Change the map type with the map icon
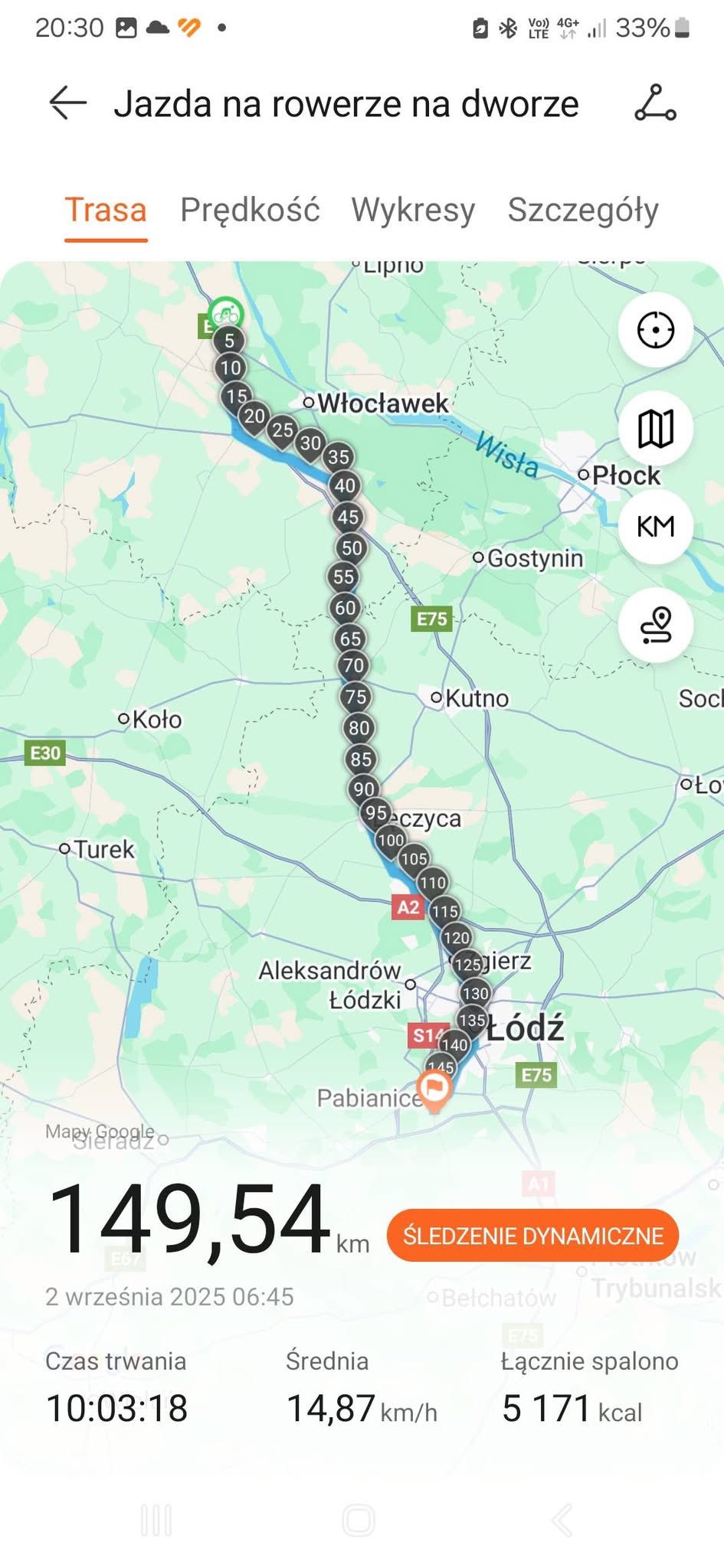The image size is (724, 1568). click(x=656, y=428)
